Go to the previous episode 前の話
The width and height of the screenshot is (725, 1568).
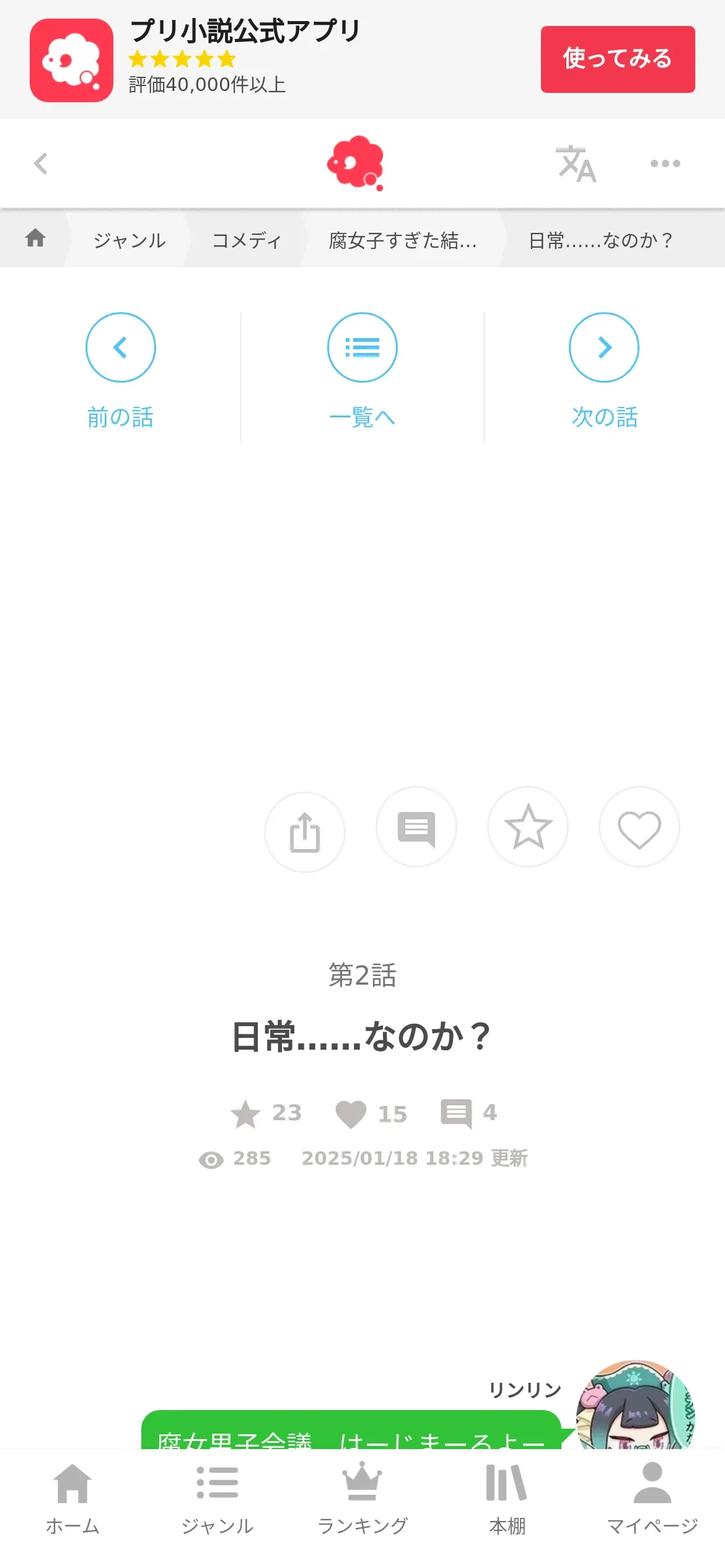[x=120, y=370]
